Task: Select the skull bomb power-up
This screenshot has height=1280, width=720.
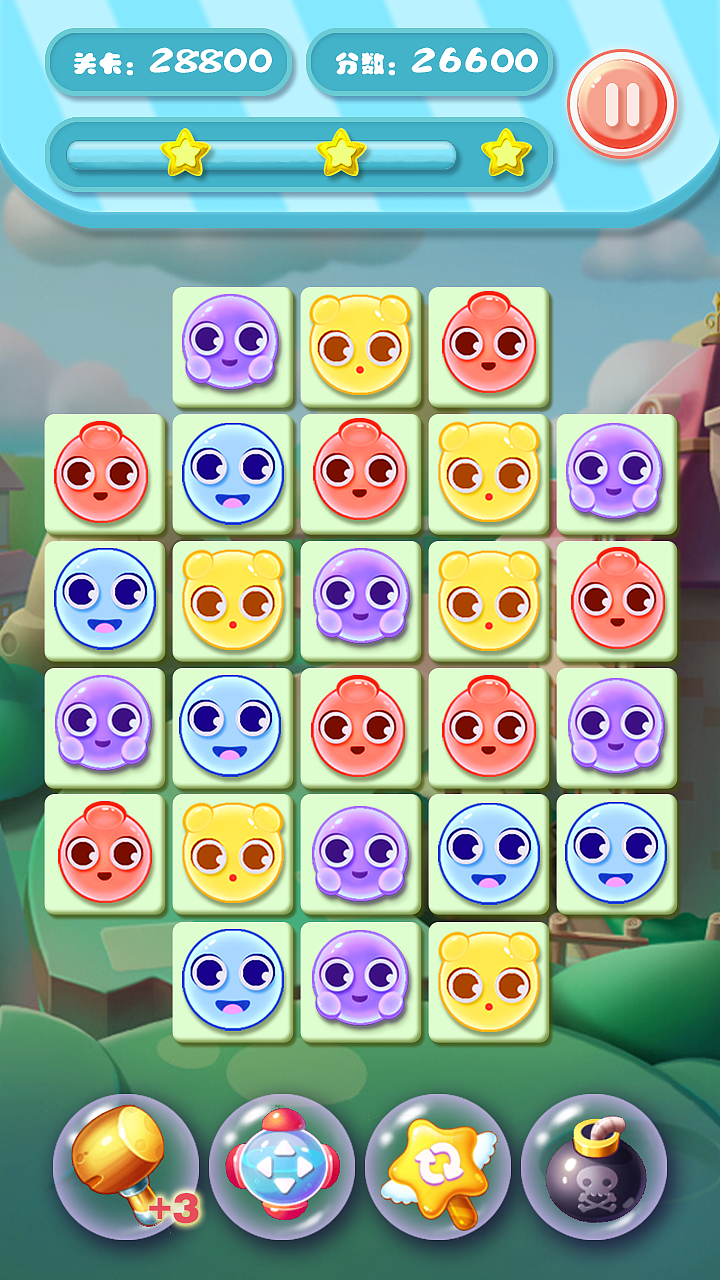Action: click(x=594, y=1167)
